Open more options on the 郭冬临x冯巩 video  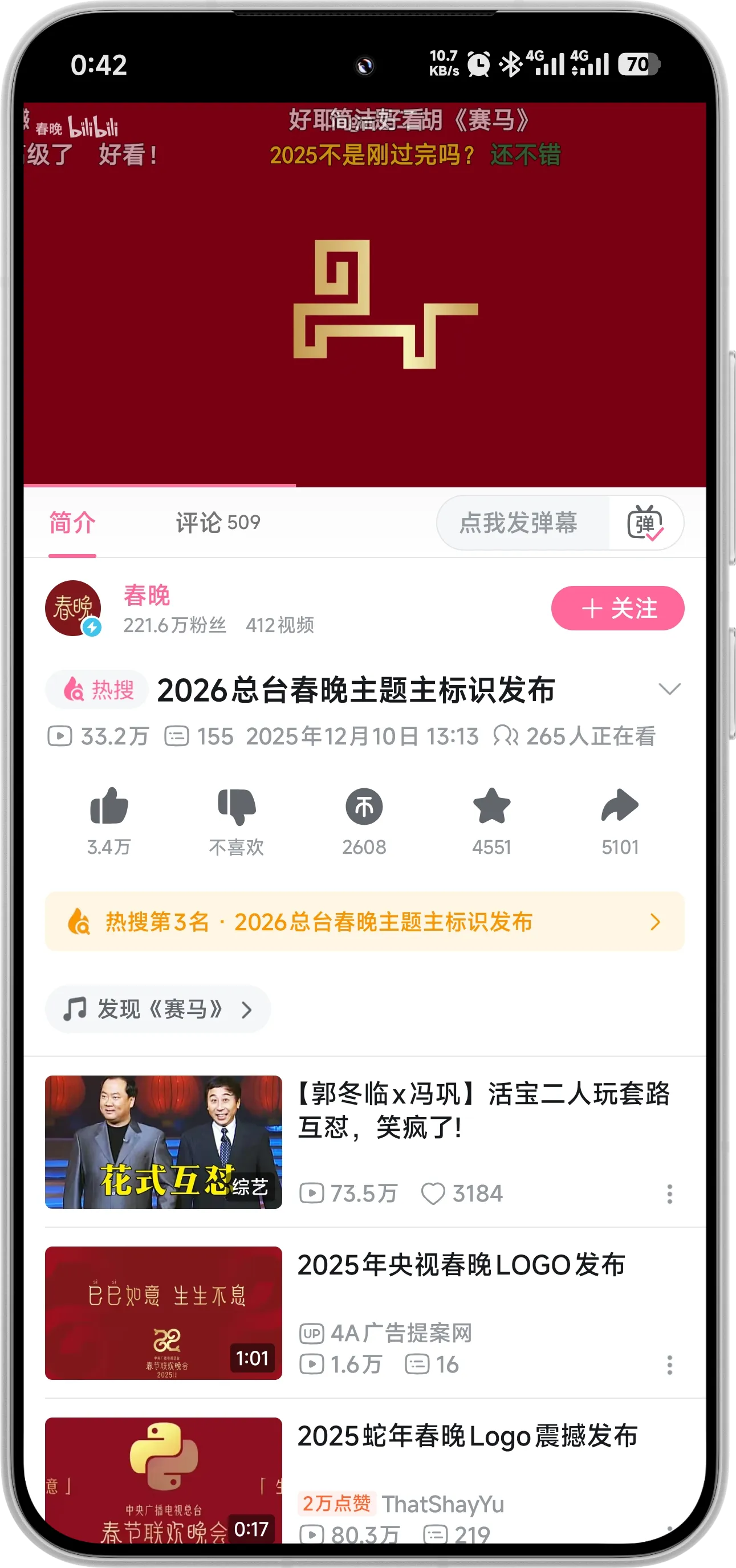pyautogui.click(x=670, y=1192)
